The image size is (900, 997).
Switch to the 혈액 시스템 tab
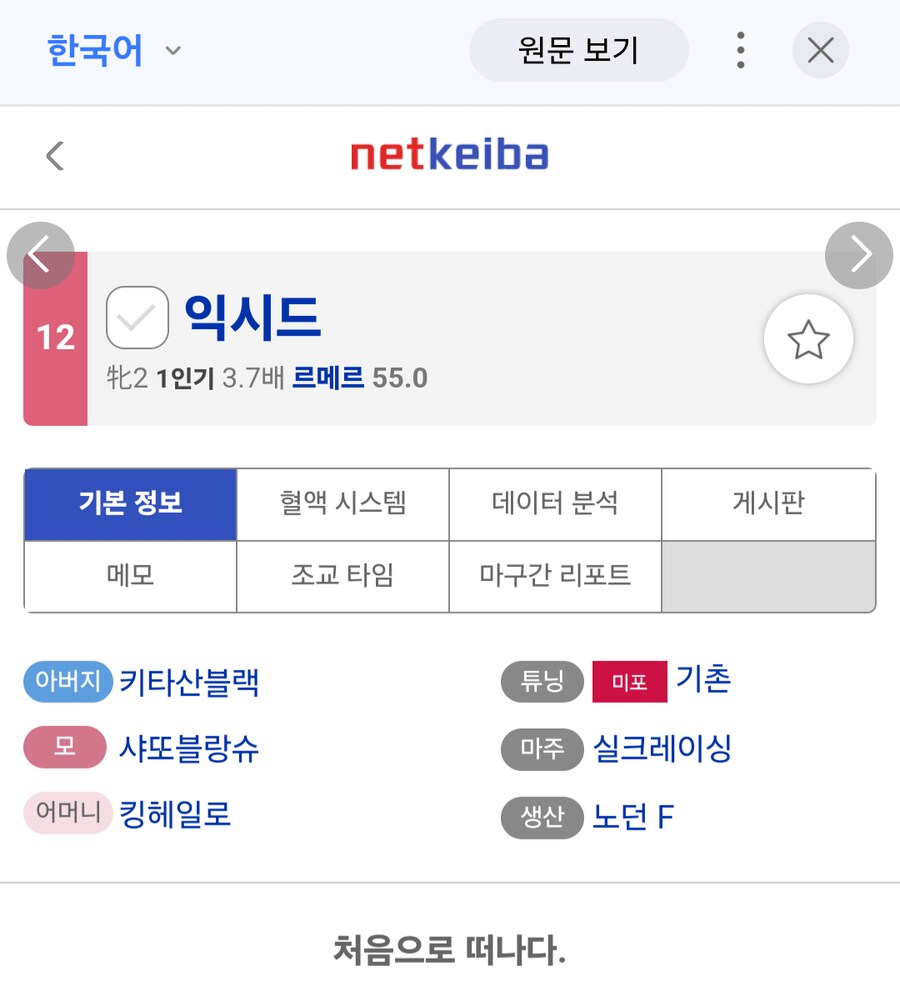(343, 504)
